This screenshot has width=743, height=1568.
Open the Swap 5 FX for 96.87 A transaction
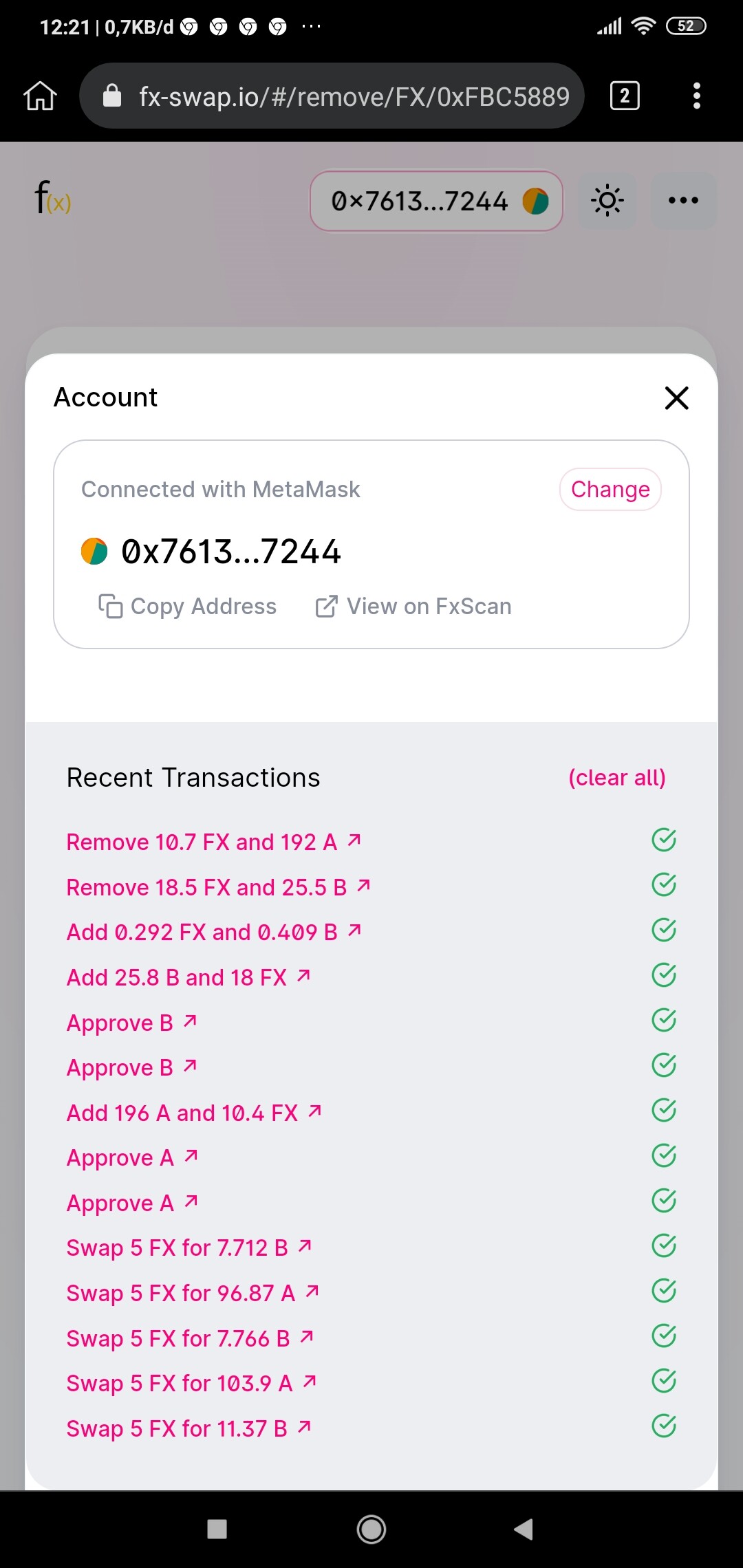click(x=192, y=1293)
